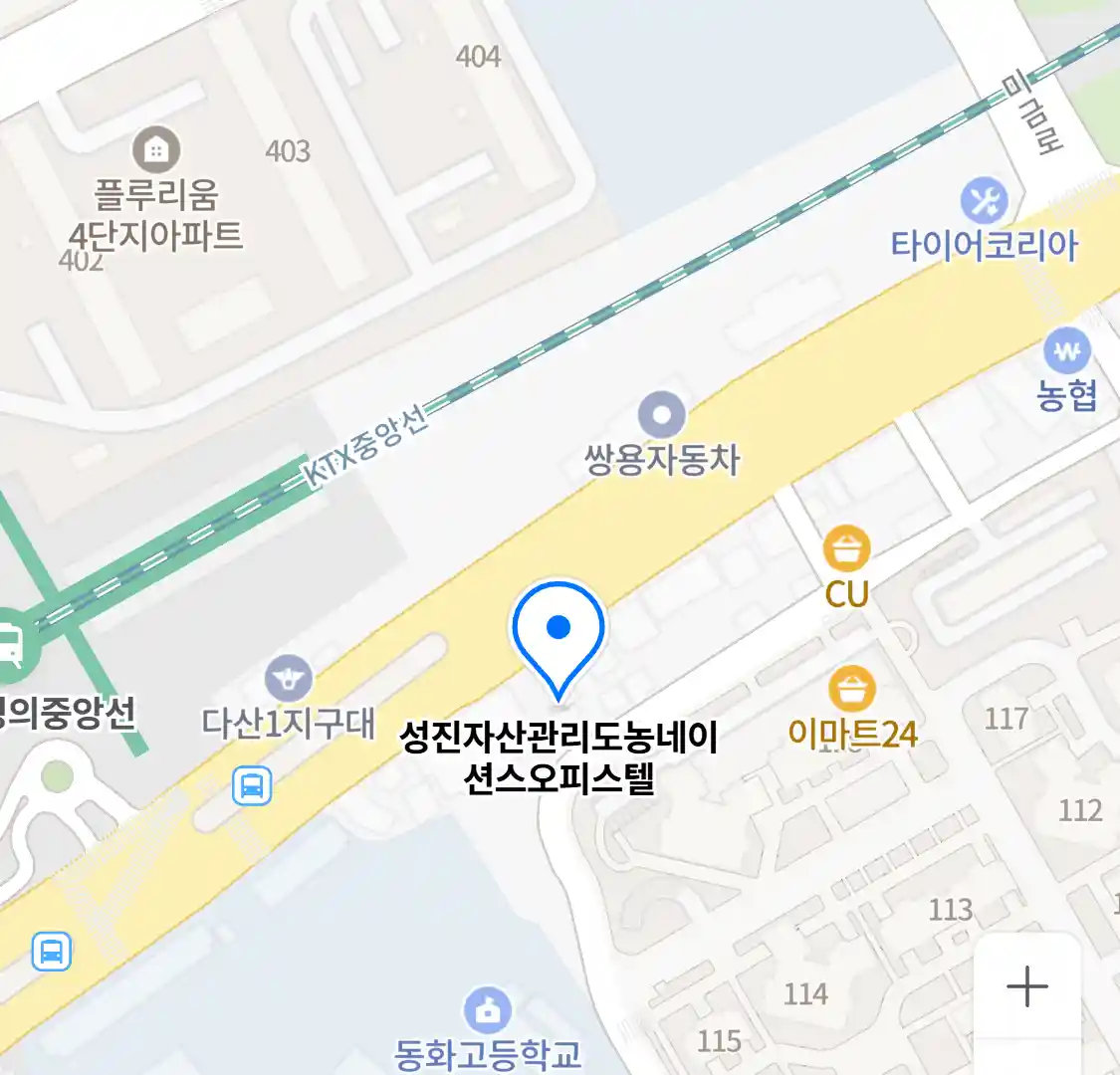
Task: Select the 타이어코리아 repair shop marker
Action: 984,202
